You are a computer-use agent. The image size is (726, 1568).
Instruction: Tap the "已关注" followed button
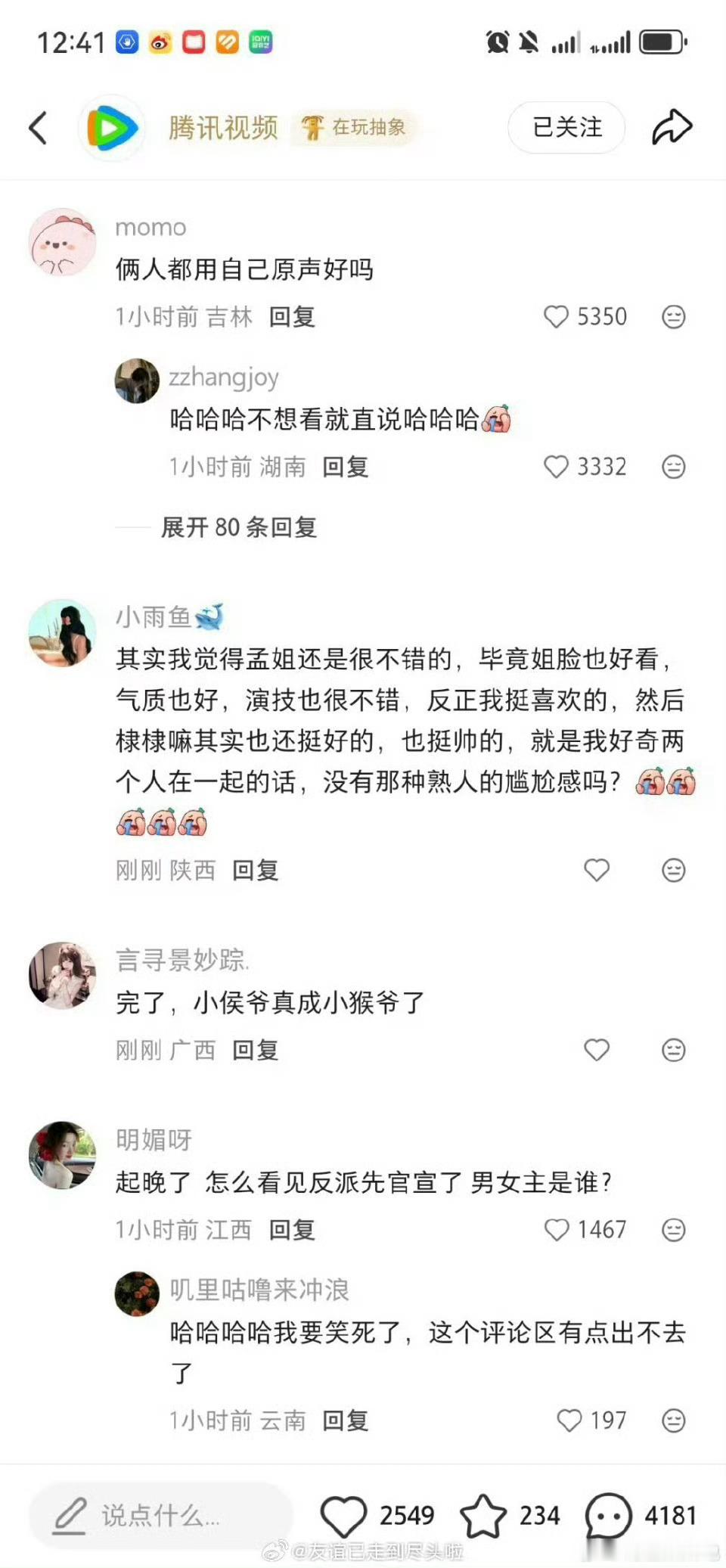click(566, 127)
